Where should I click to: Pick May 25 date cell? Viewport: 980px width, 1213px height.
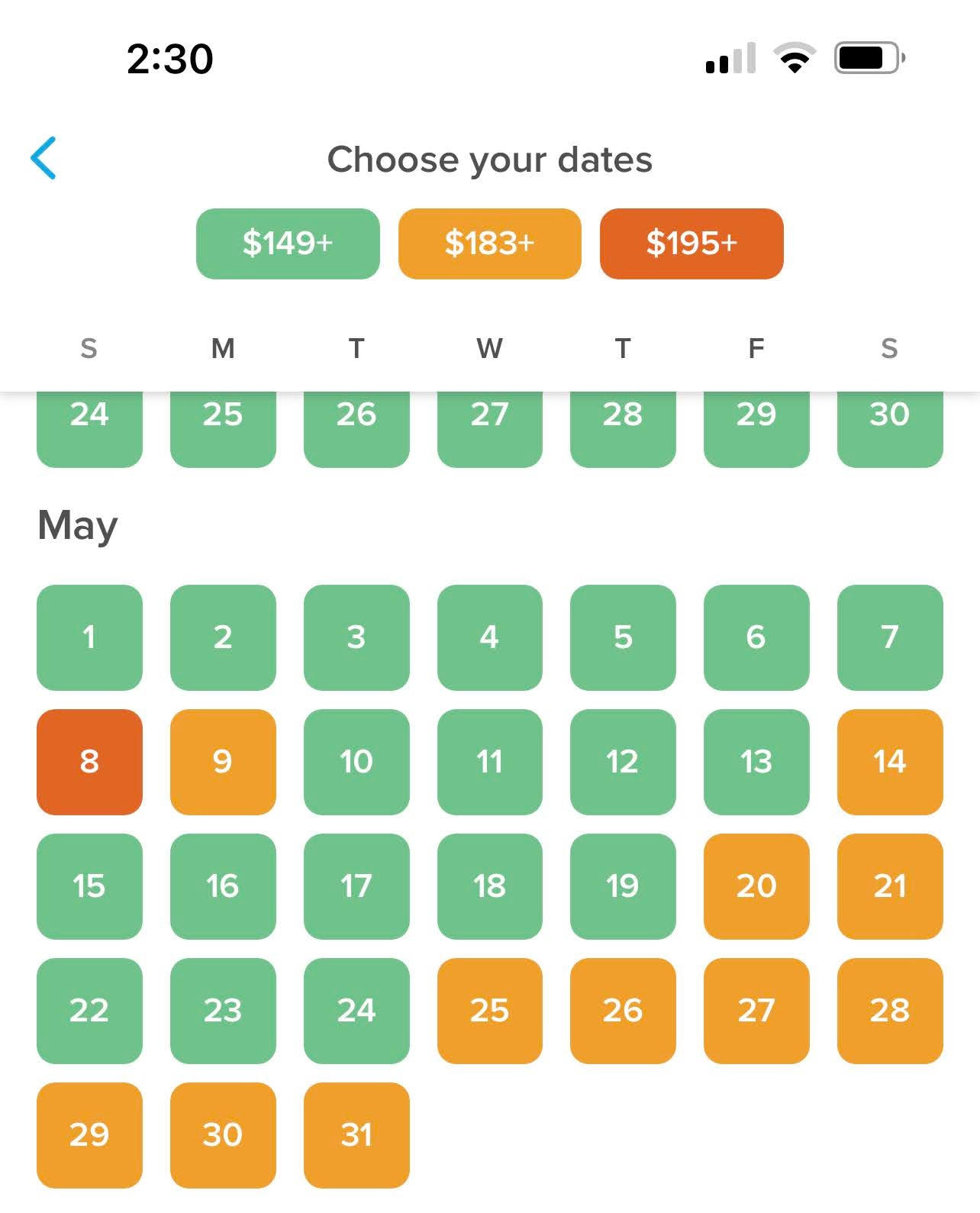[x=490, y=1011]
